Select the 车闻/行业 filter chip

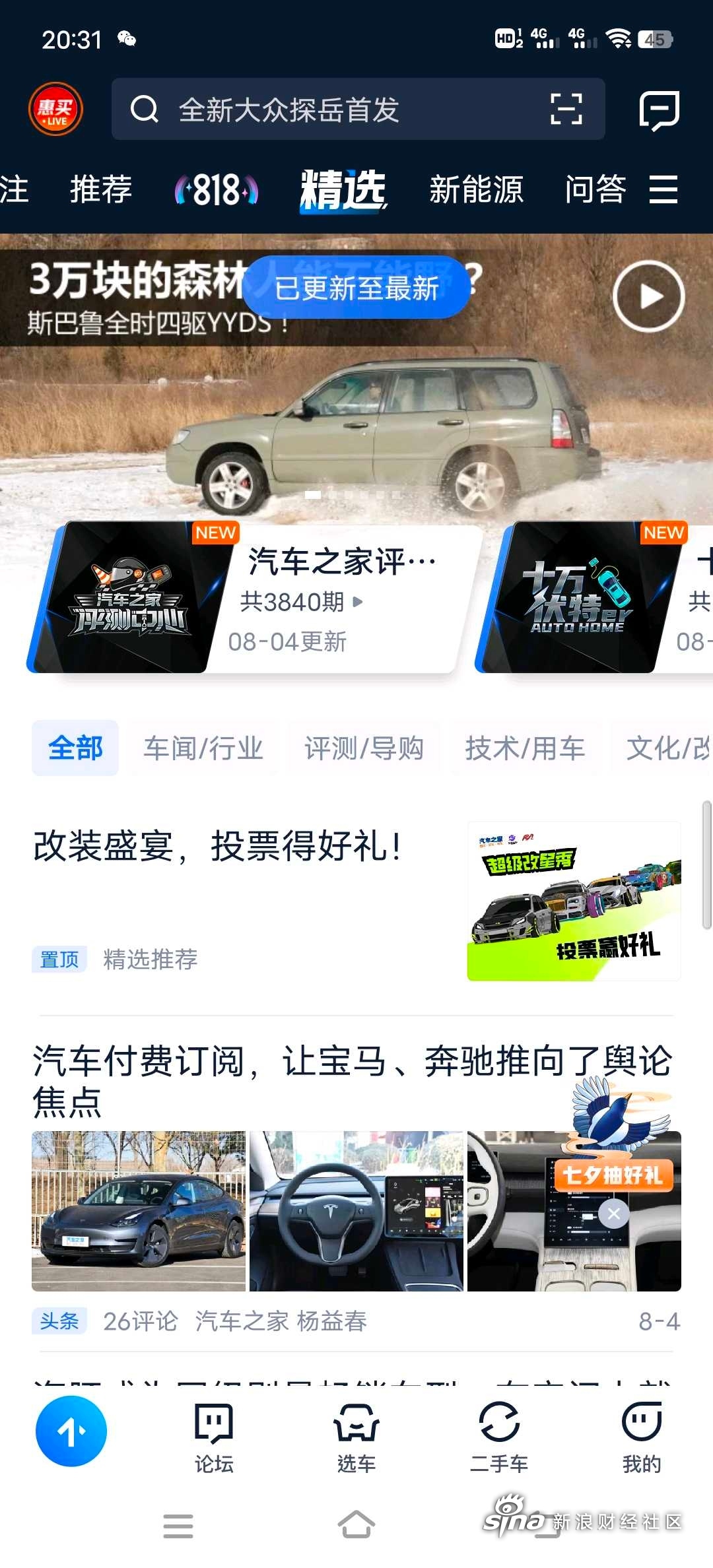tap(203, 748)
